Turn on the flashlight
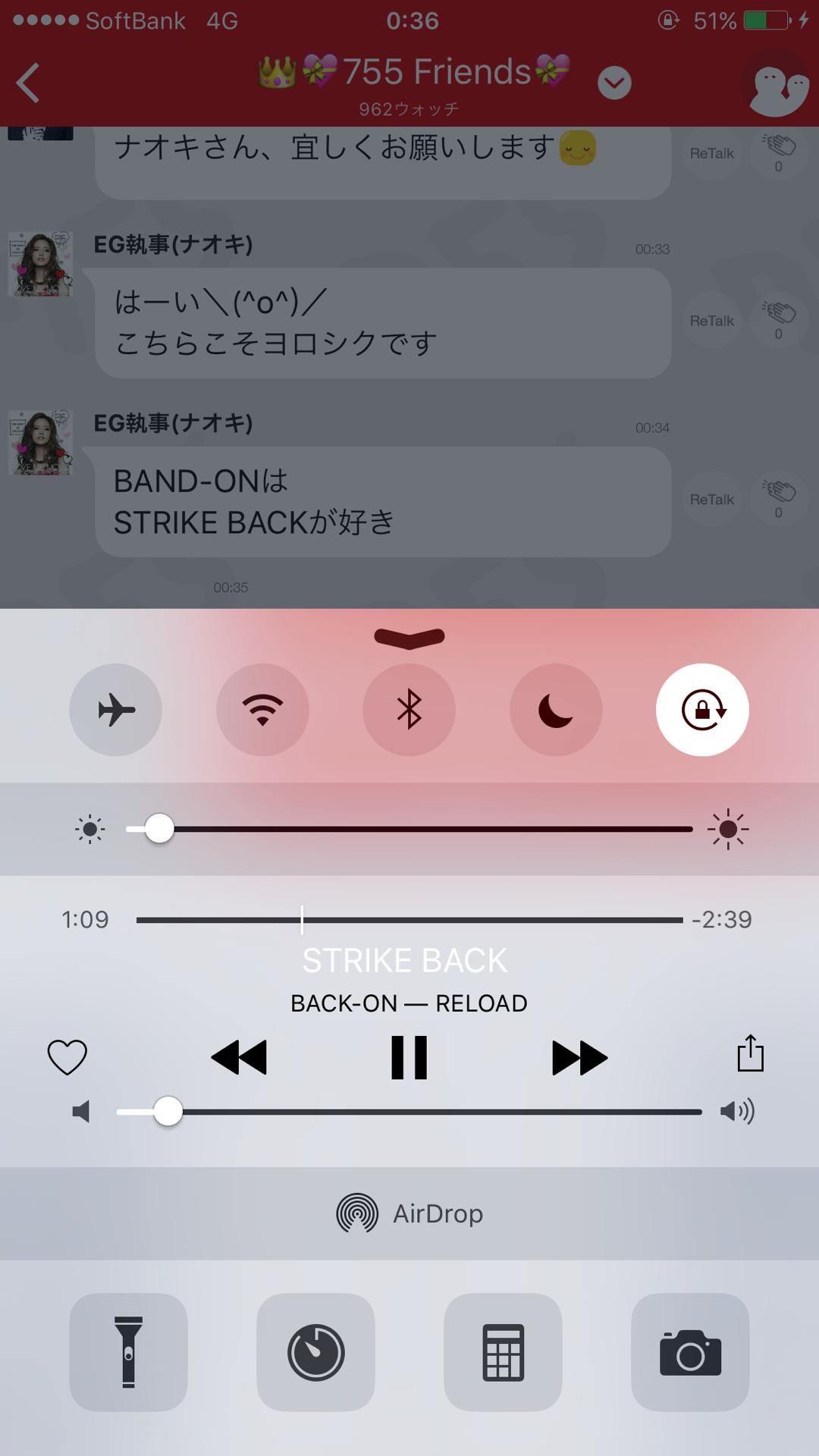The width and height of the screenshot is (819, 1456). (x=128, y=1352)
